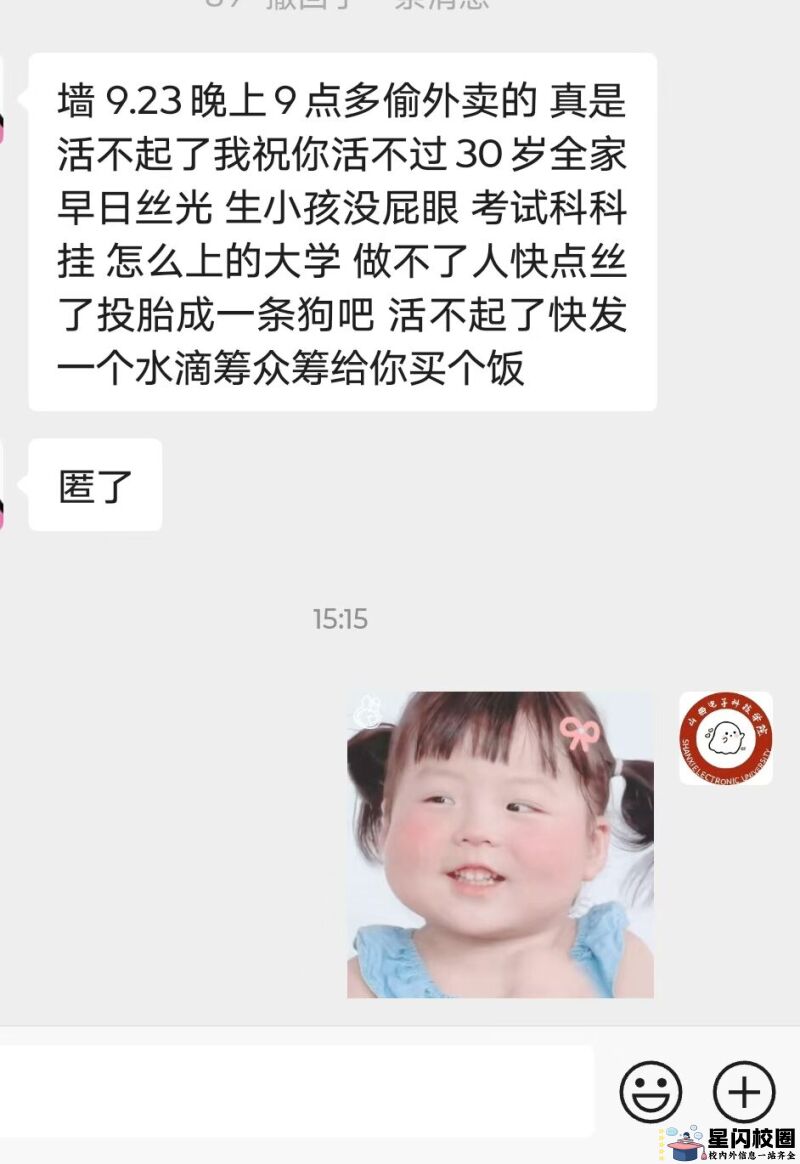The width and height of the screenshot is (800, 1164).
Task: Open the emoji picker
Action: tap(650, 1091)
